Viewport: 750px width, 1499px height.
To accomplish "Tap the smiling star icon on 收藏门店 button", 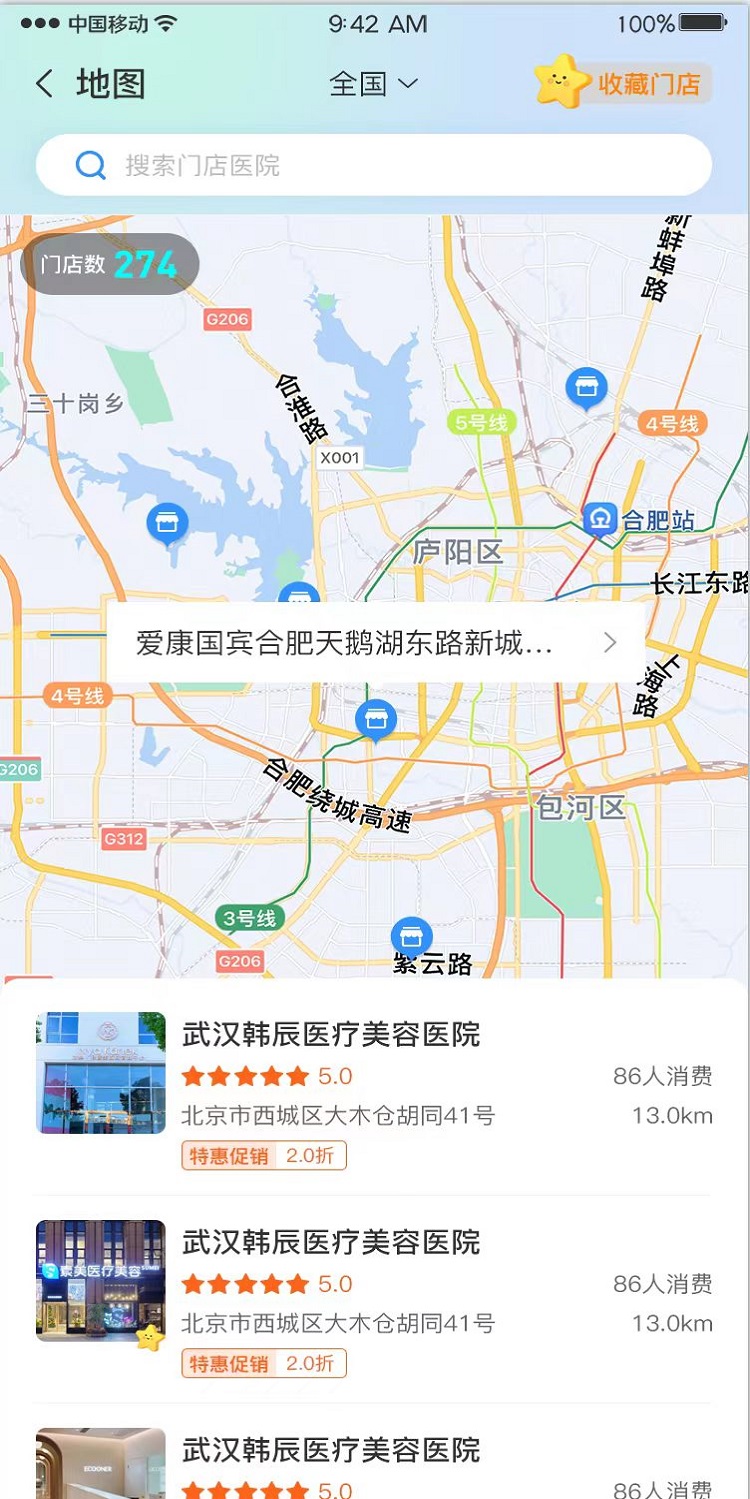I will click(560, 82).
